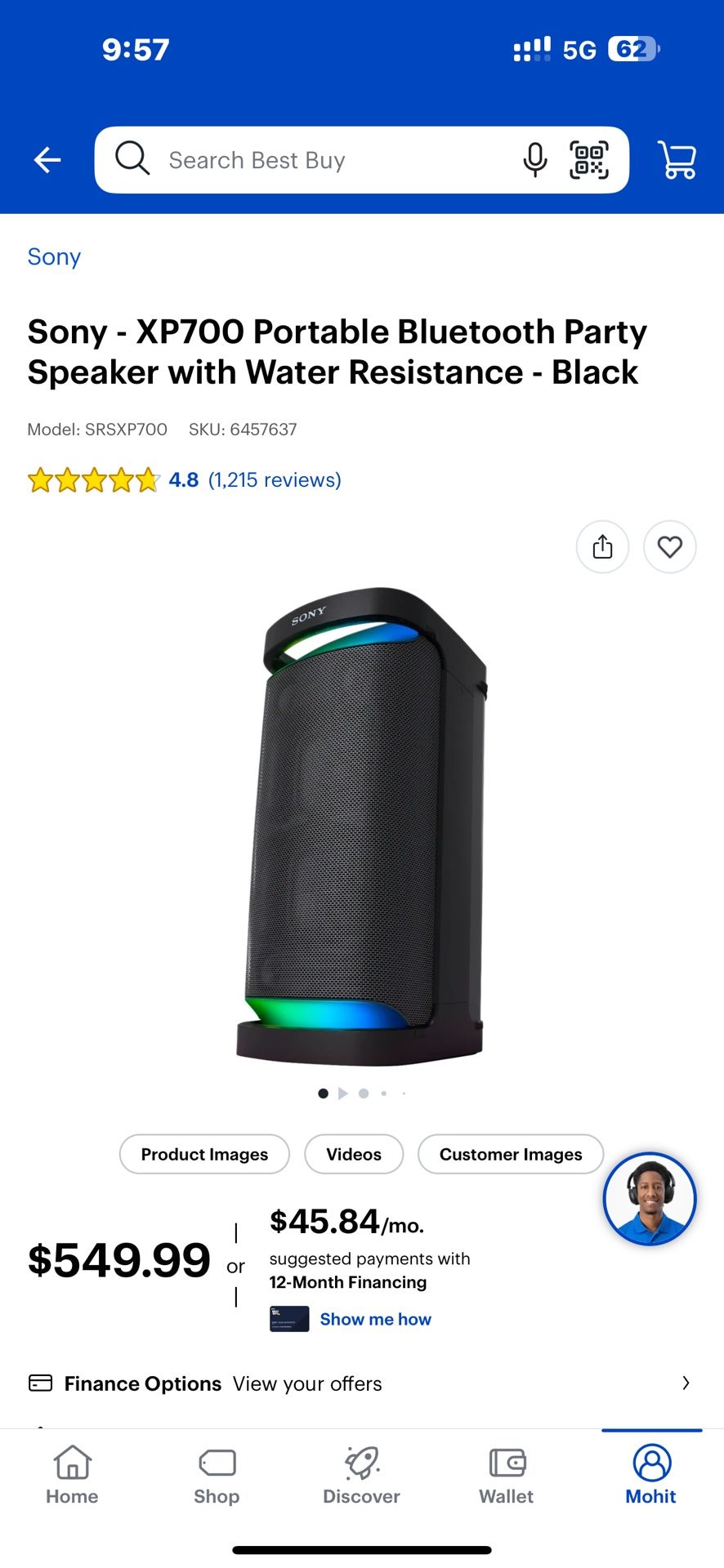Open the QR code scanner

589,160
